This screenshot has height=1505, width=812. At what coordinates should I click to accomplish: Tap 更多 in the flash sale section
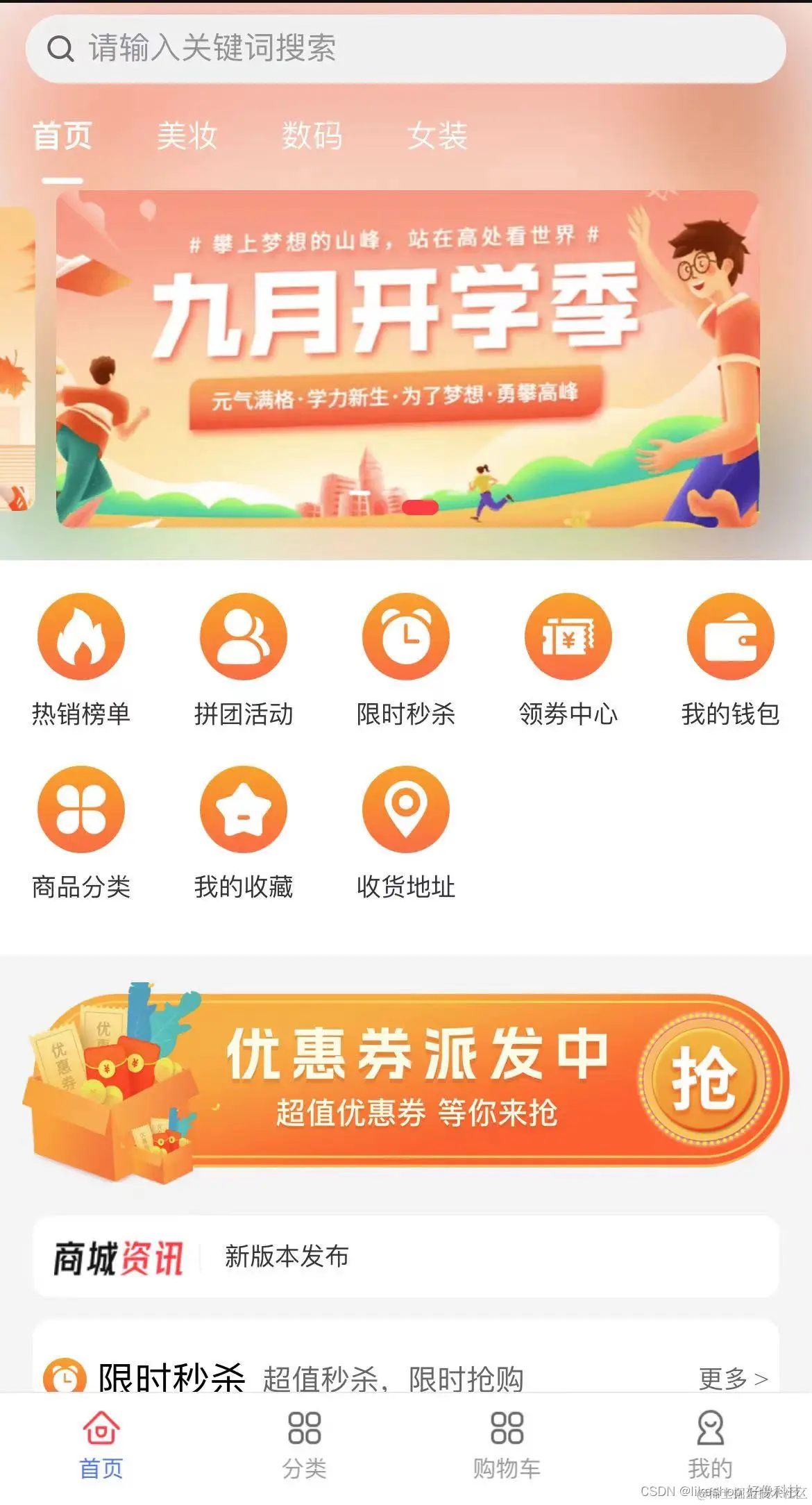point(732,1378)
